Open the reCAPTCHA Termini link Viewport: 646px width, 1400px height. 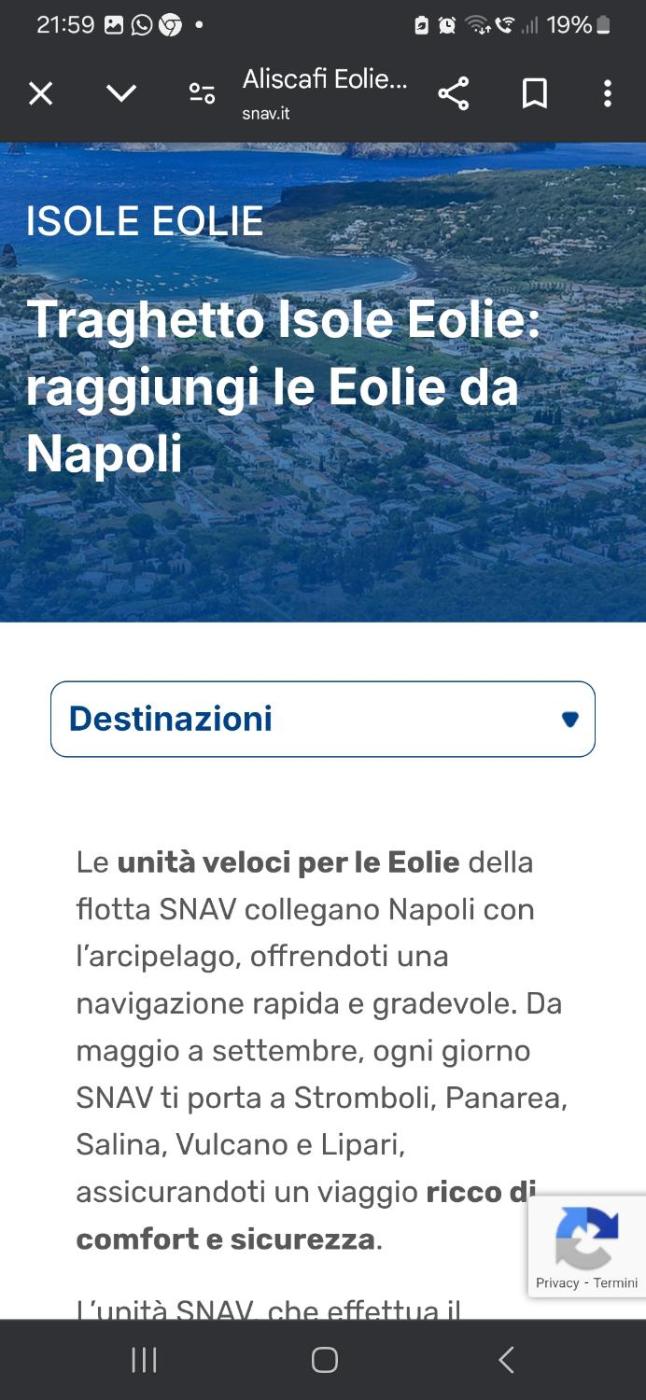click(x=616, y=1283)
